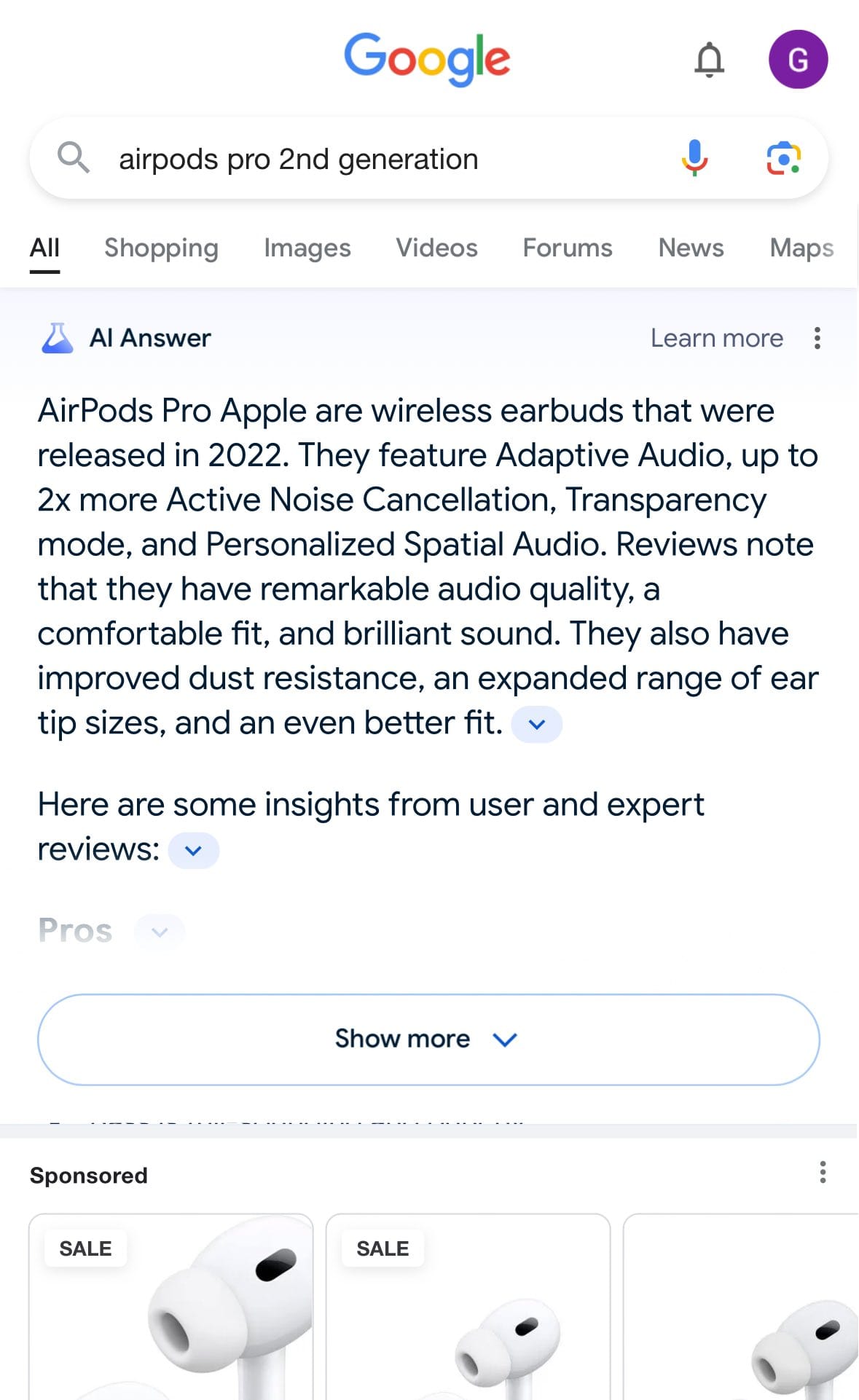Open the first SALE AirPods product thumbnail
This screenshot has height=1400, width=859.
coord(169,1311)
